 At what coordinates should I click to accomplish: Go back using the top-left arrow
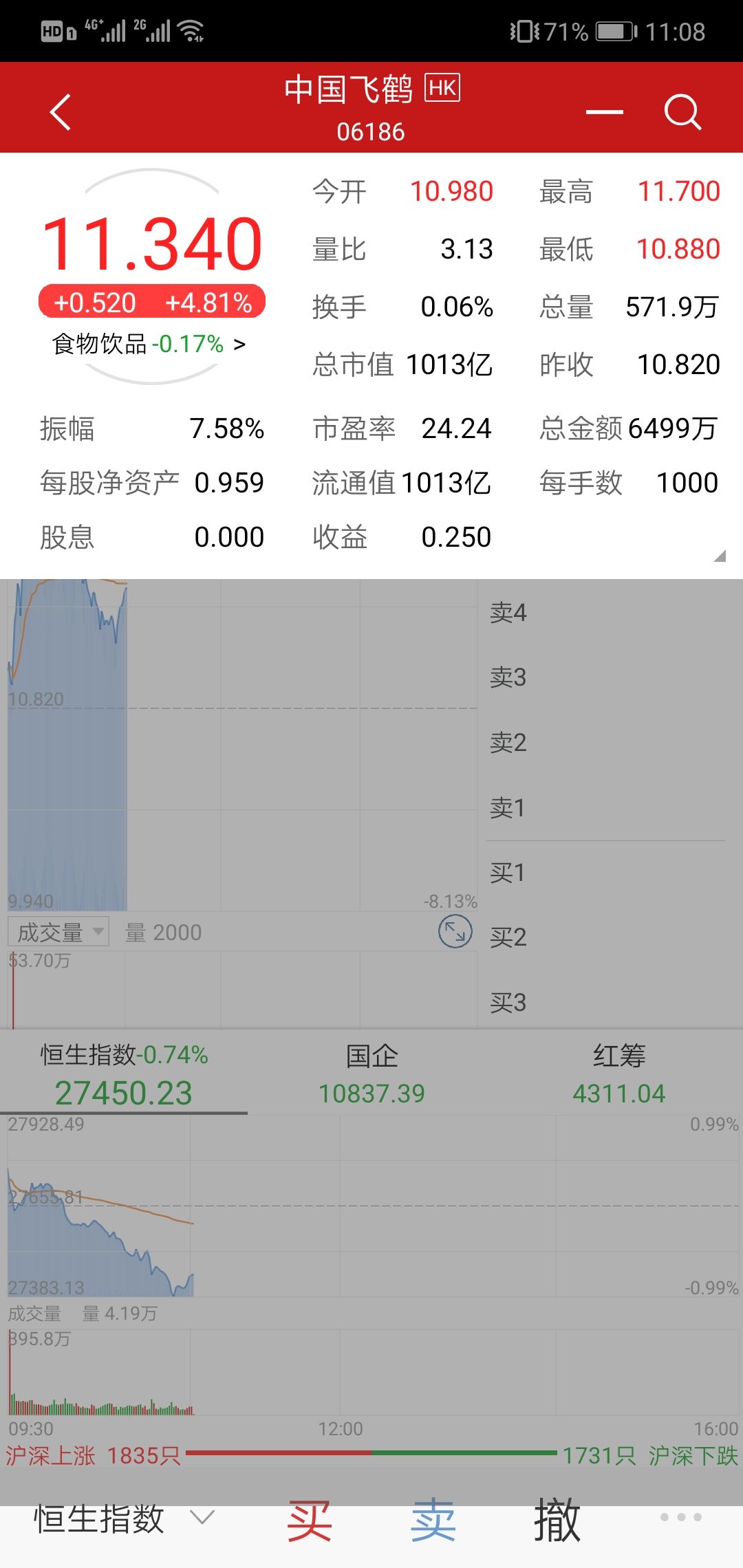click(61, 111)
